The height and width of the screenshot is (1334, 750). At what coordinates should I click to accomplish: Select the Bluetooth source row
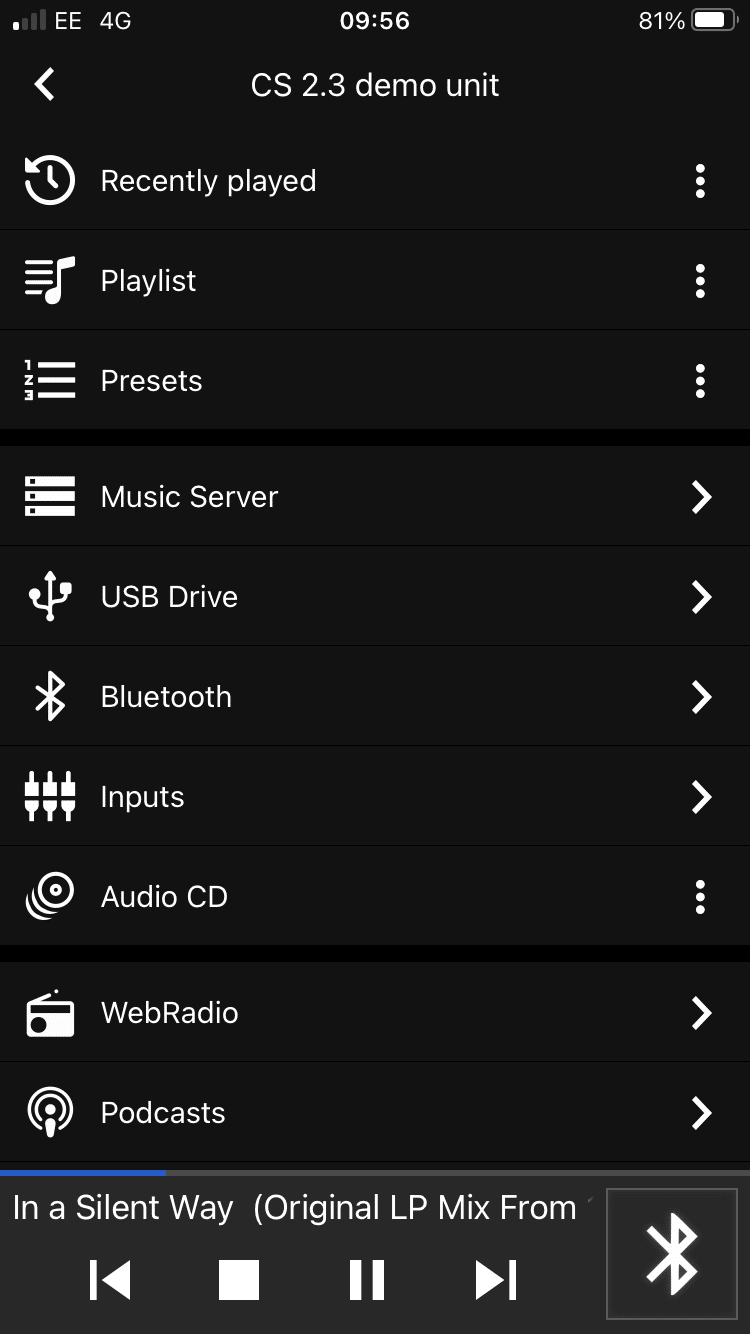point(375,697)
